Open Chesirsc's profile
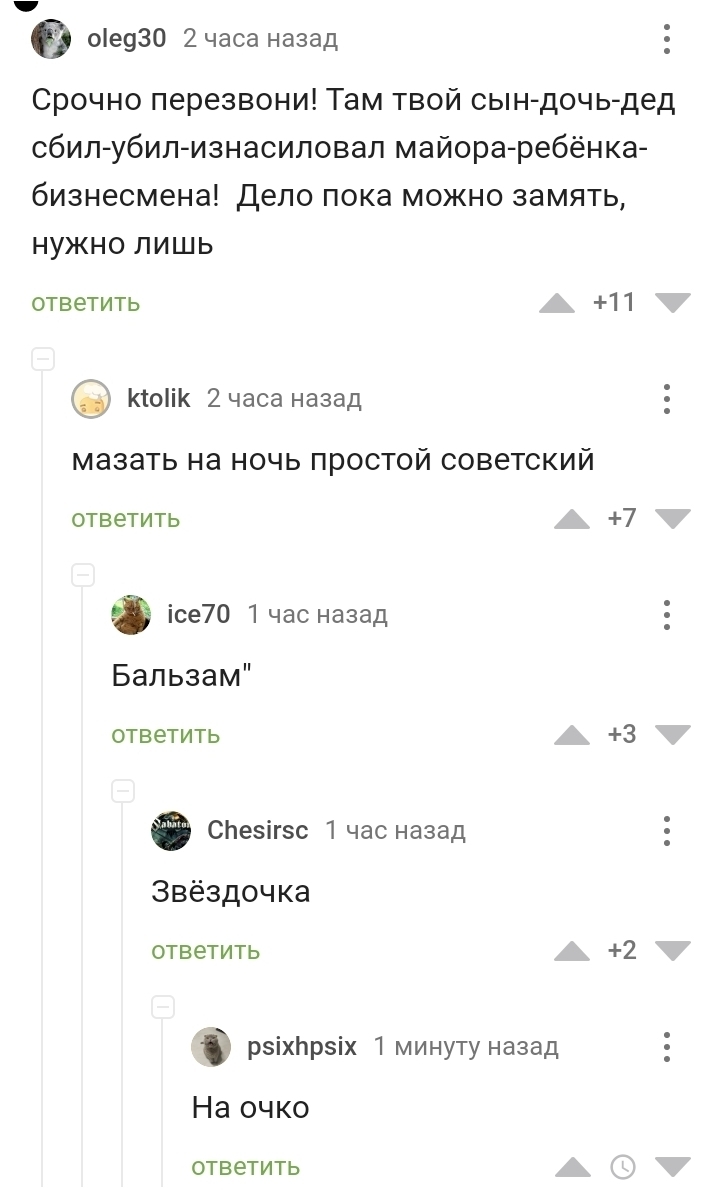Viewport: 720px width, 1200px height. pyautogui.click(x=257, y=830)
